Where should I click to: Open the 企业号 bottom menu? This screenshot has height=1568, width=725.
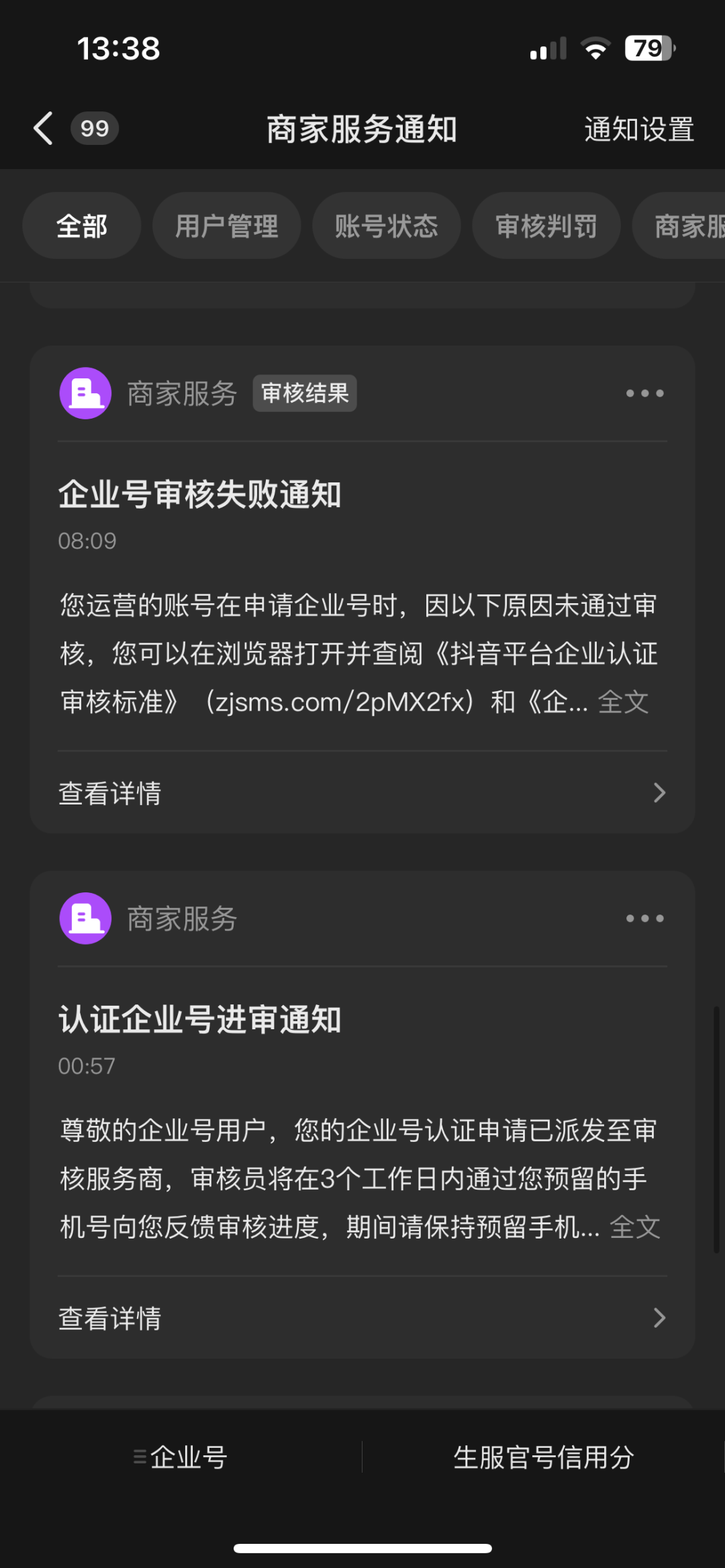pyautogui.click(x=181, y=1457)
